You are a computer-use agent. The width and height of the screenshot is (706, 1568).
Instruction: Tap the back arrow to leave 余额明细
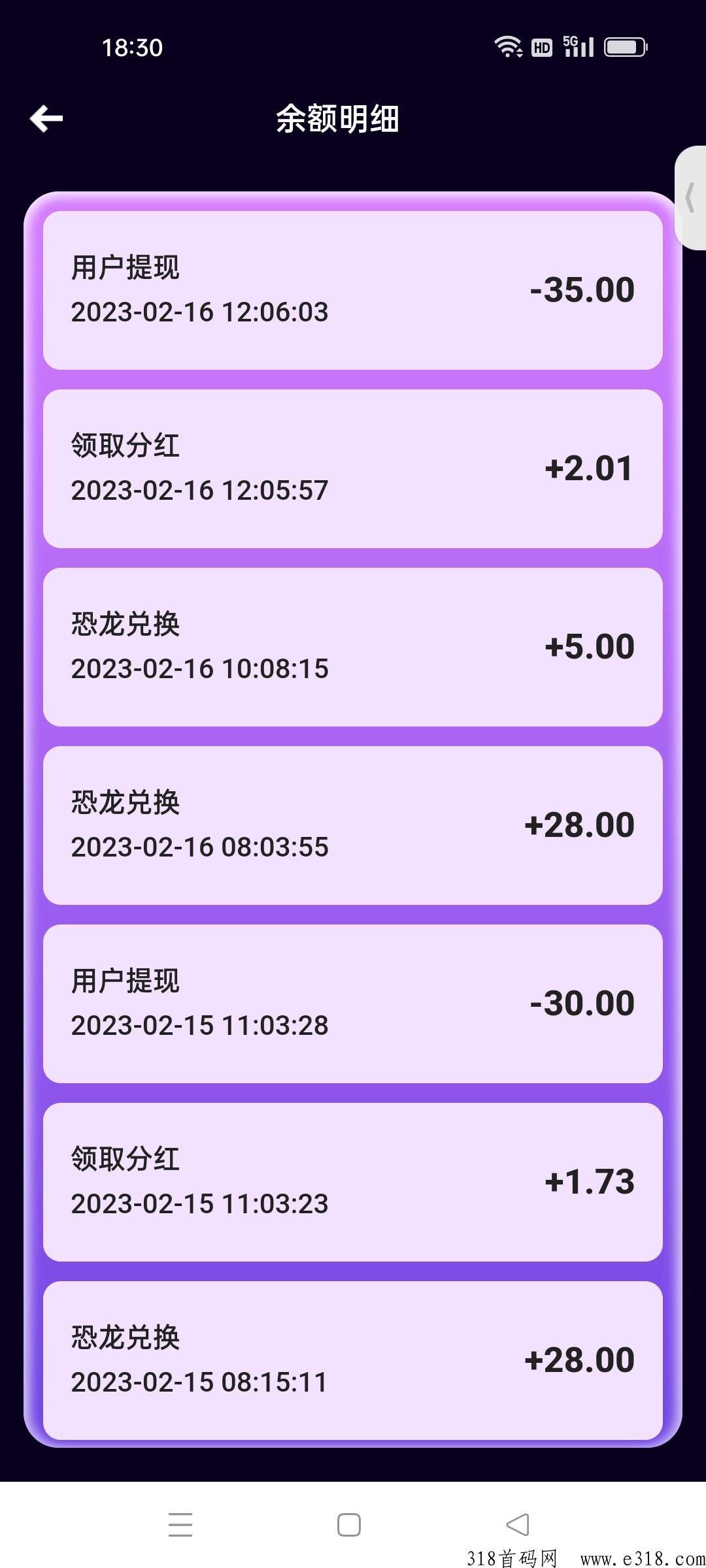tap(46, 118)
